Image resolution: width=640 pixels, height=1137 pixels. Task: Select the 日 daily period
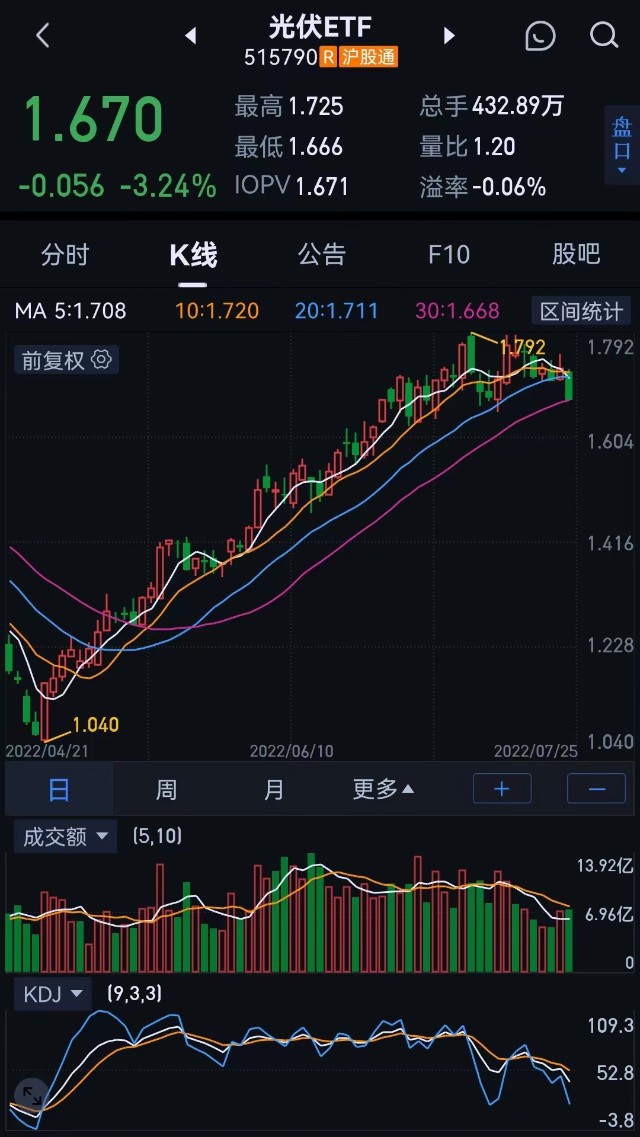59,790
